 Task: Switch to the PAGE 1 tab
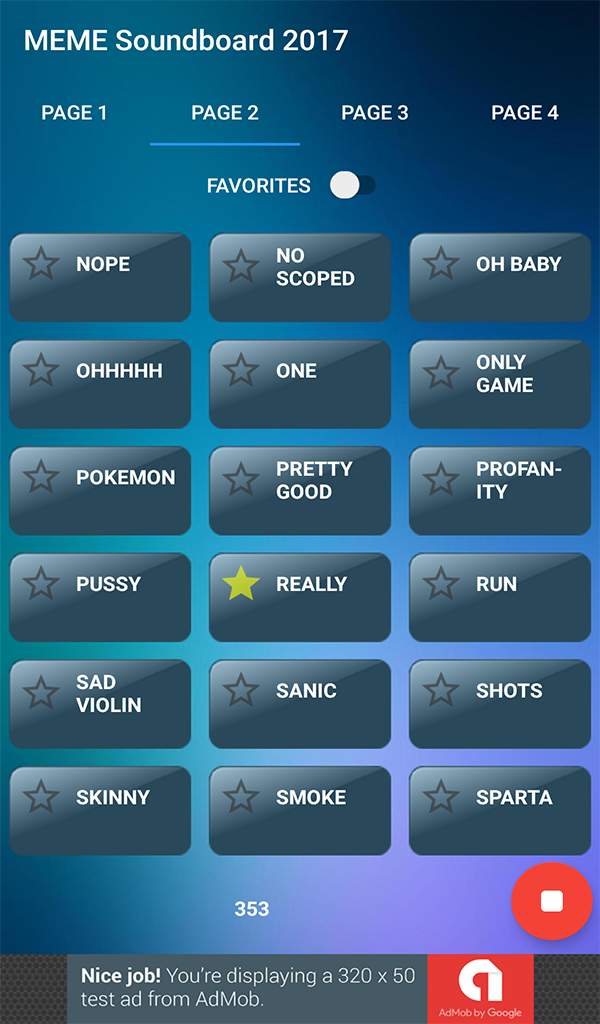(x=74, y=113)
